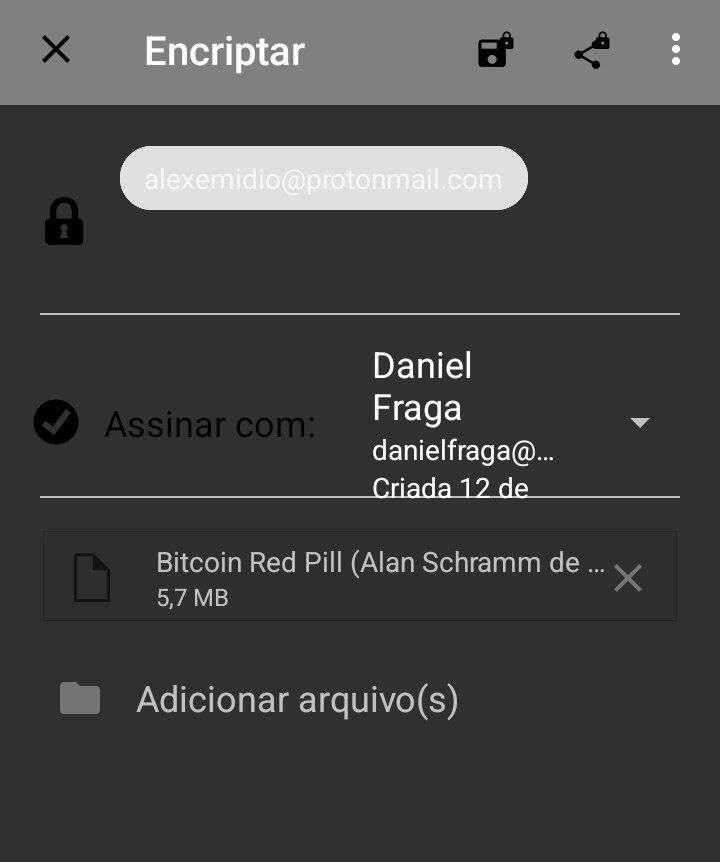720x862 pixels.
Task: Remove the Bitcoin Red Pill file
Action: point(627,577)
